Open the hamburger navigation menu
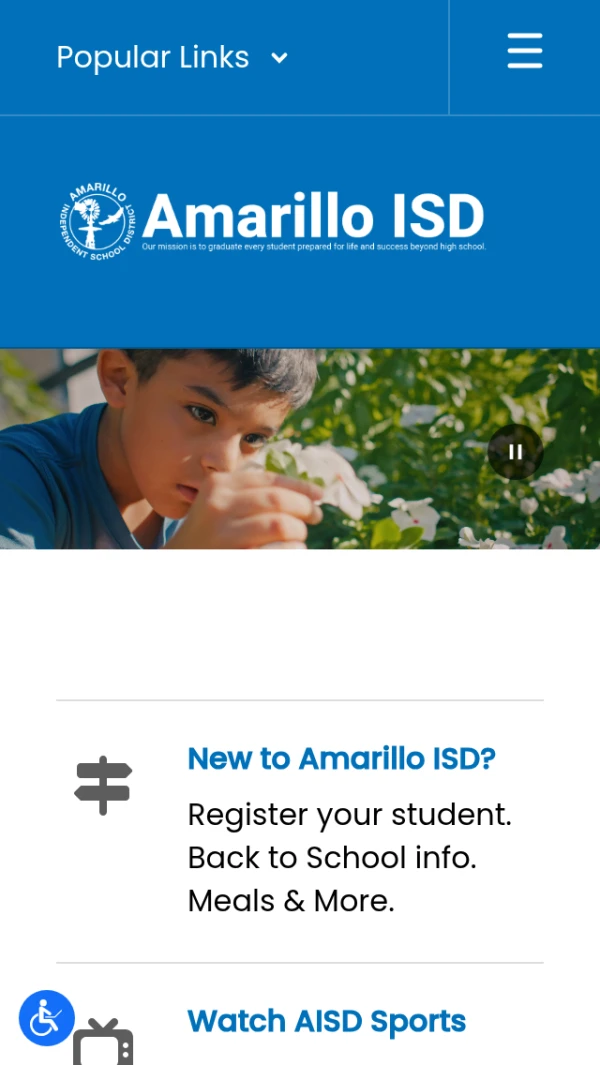600x1065 pixels. 524,52
